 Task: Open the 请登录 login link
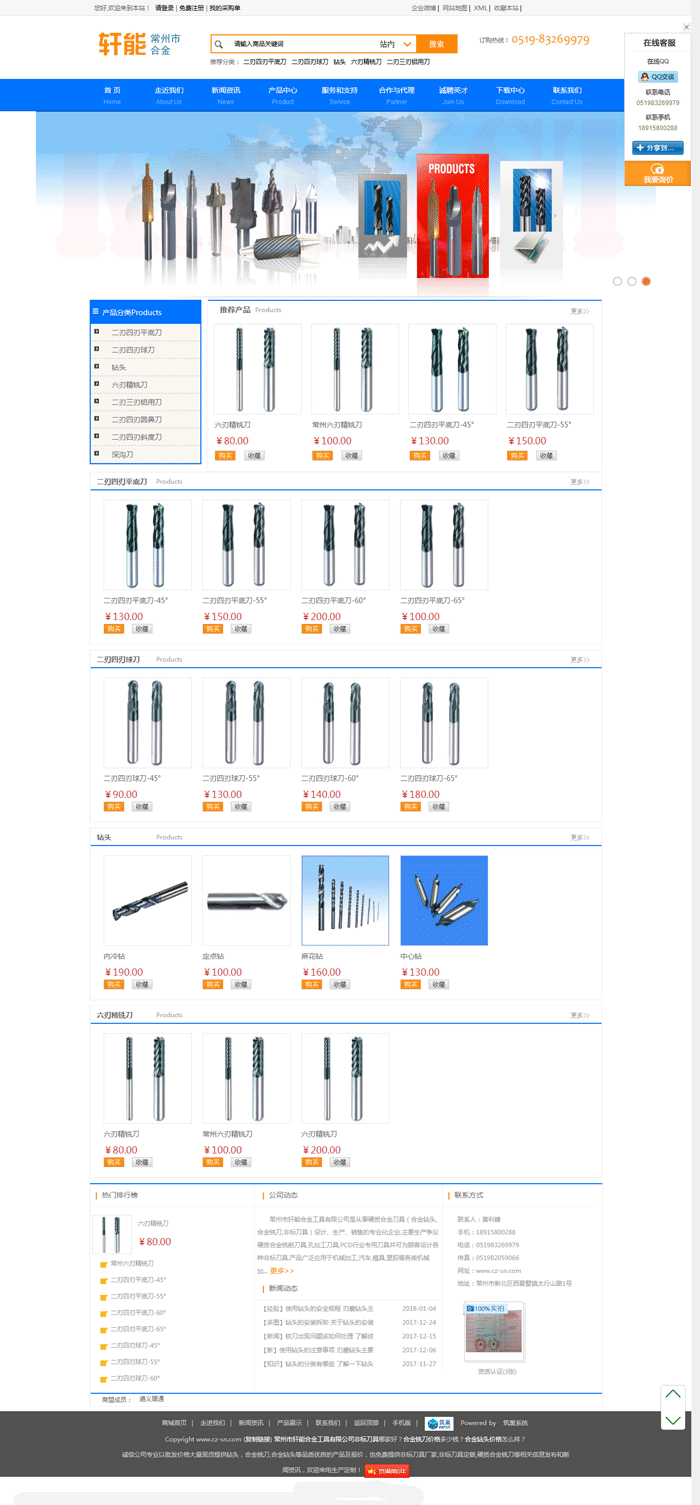click(x=165, y=8)
